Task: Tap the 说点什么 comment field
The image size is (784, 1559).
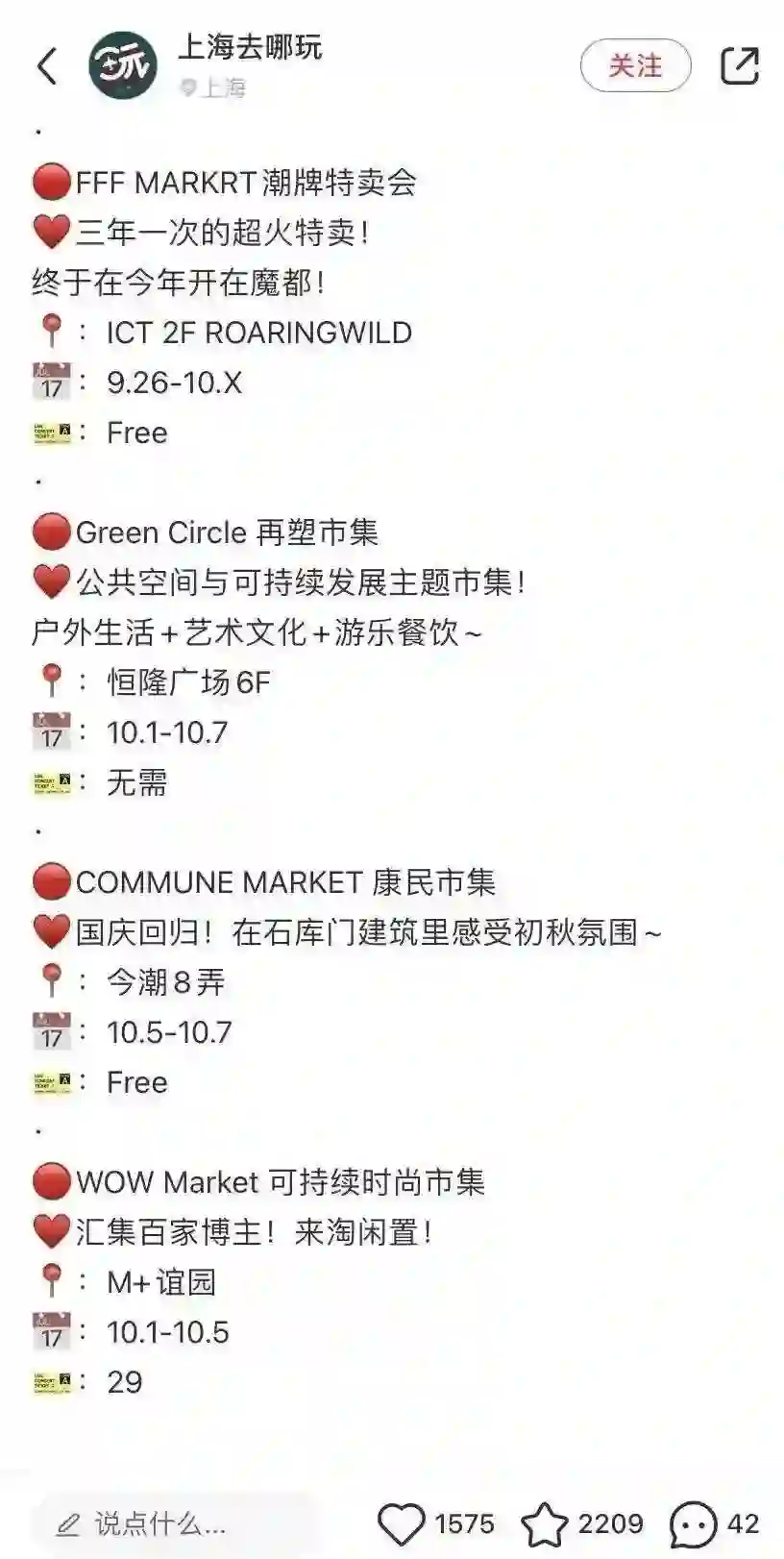Action: click(x=173, y=1523)
